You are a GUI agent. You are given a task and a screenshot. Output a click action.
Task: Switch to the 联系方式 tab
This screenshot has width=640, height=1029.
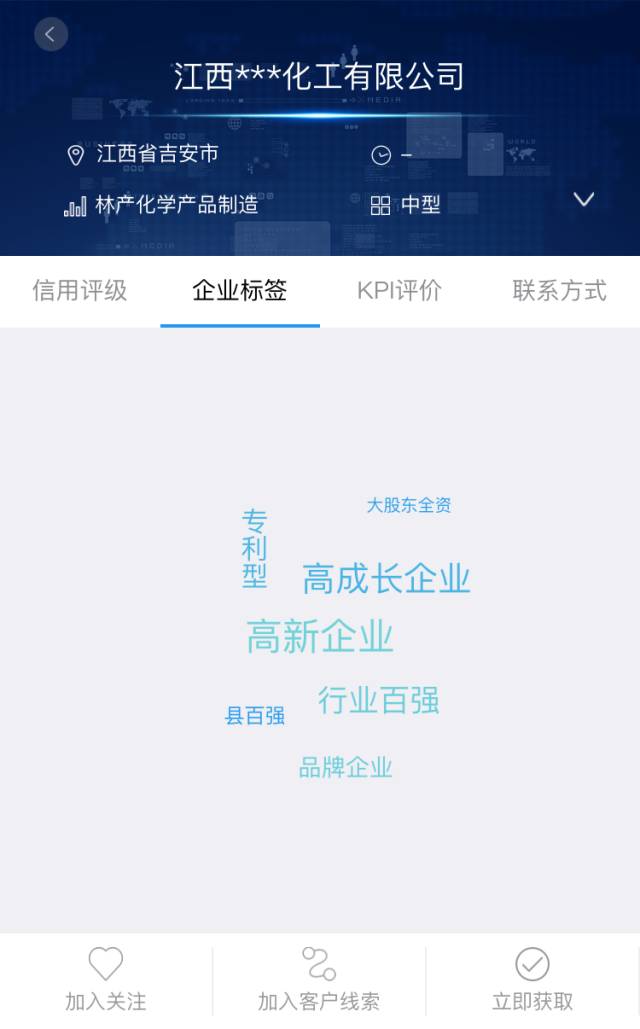[559, 291]
